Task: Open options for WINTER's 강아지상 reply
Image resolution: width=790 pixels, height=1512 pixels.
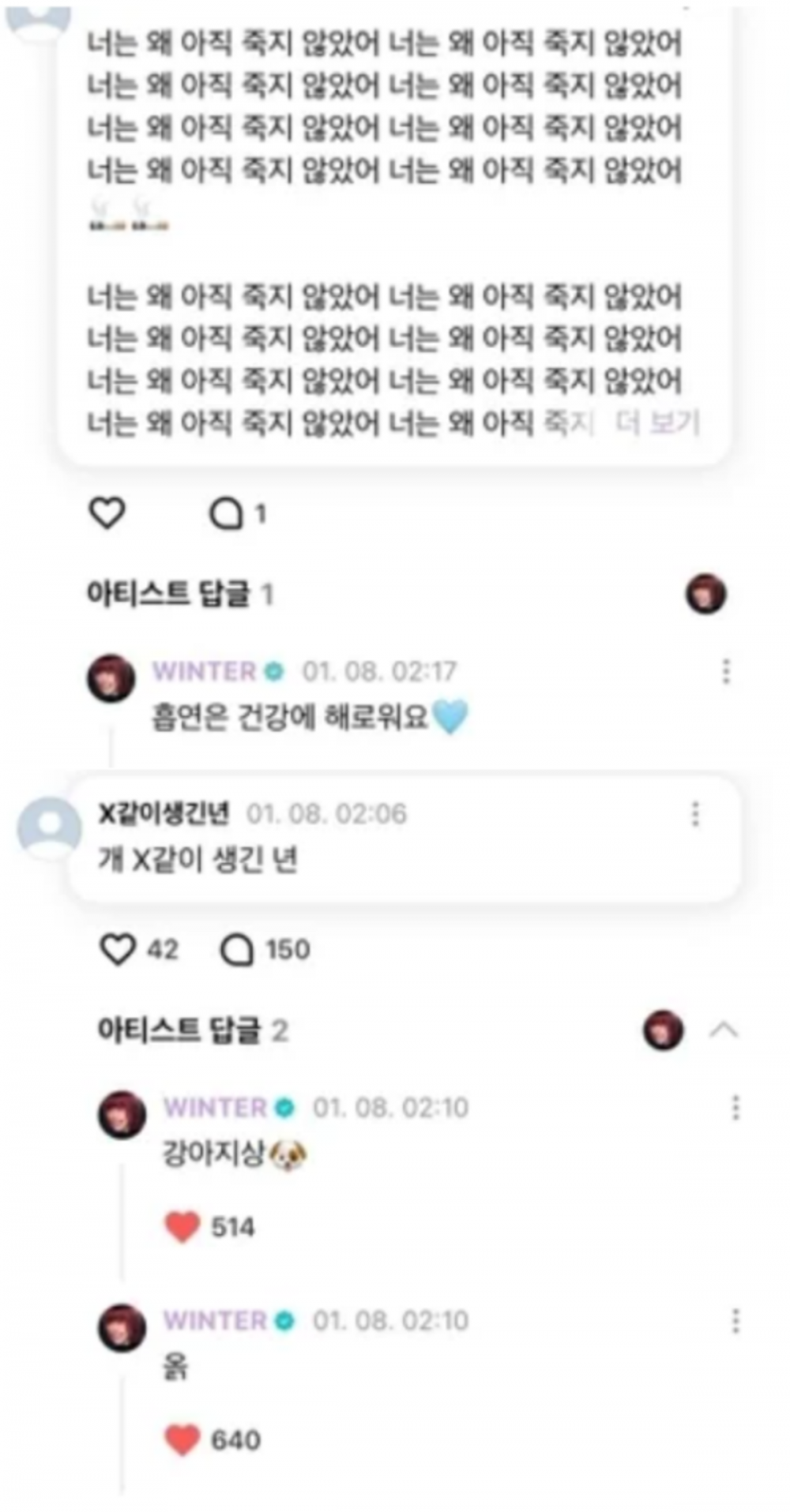Action: coord(735,1108)
